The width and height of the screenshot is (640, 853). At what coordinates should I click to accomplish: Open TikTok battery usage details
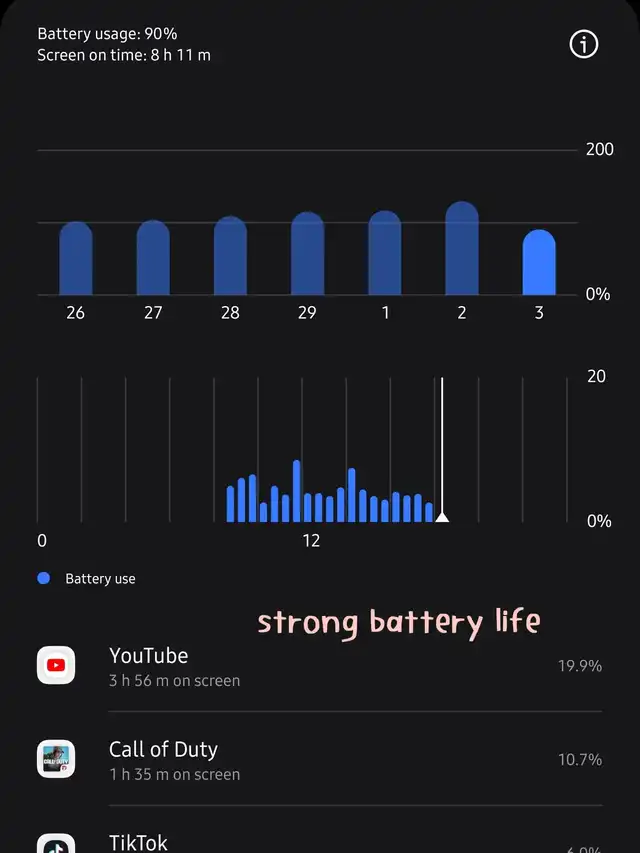(x=320, y=842)
